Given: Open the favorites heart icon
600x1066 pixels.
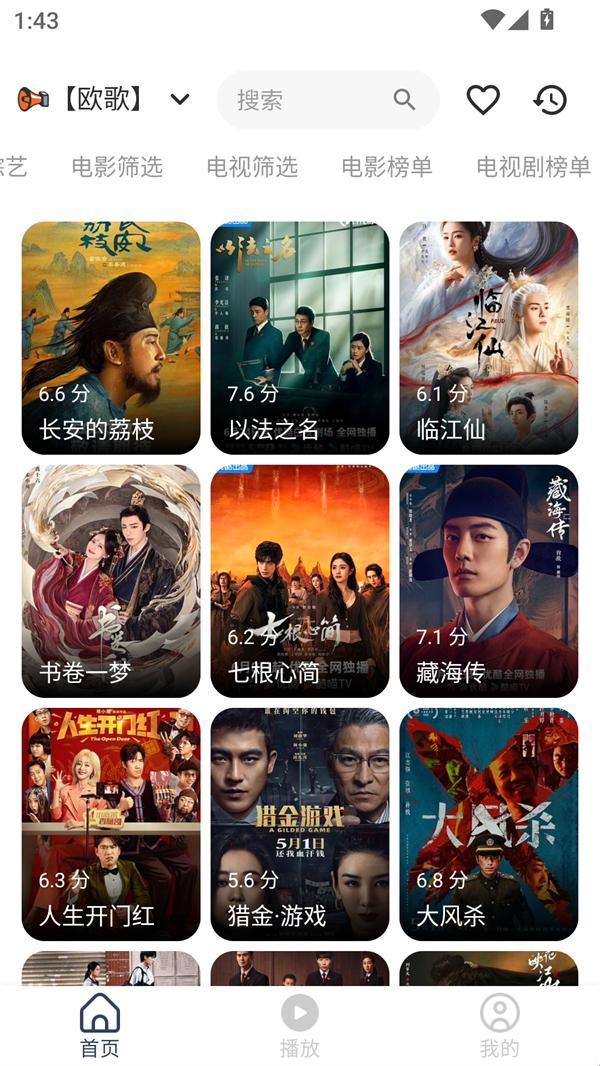Looking at the screenshot, I should click(x=483, y=100).
